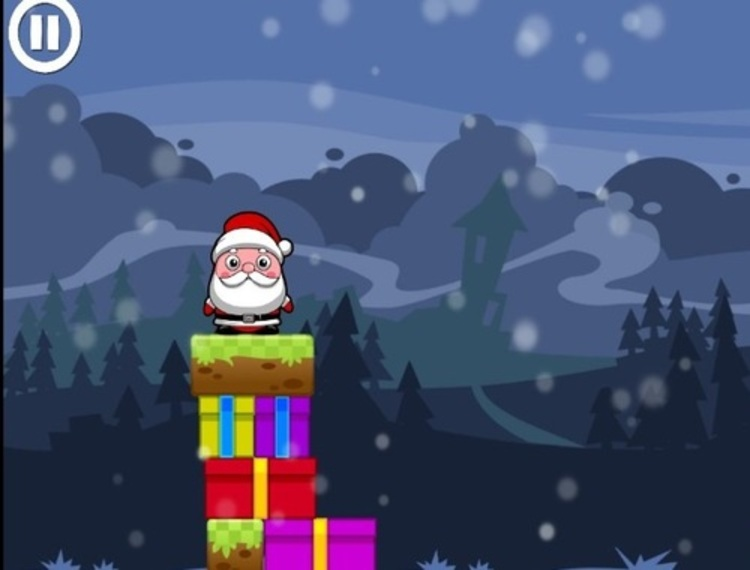Remove the purple gift block under the grass

(x=282, y=427)
